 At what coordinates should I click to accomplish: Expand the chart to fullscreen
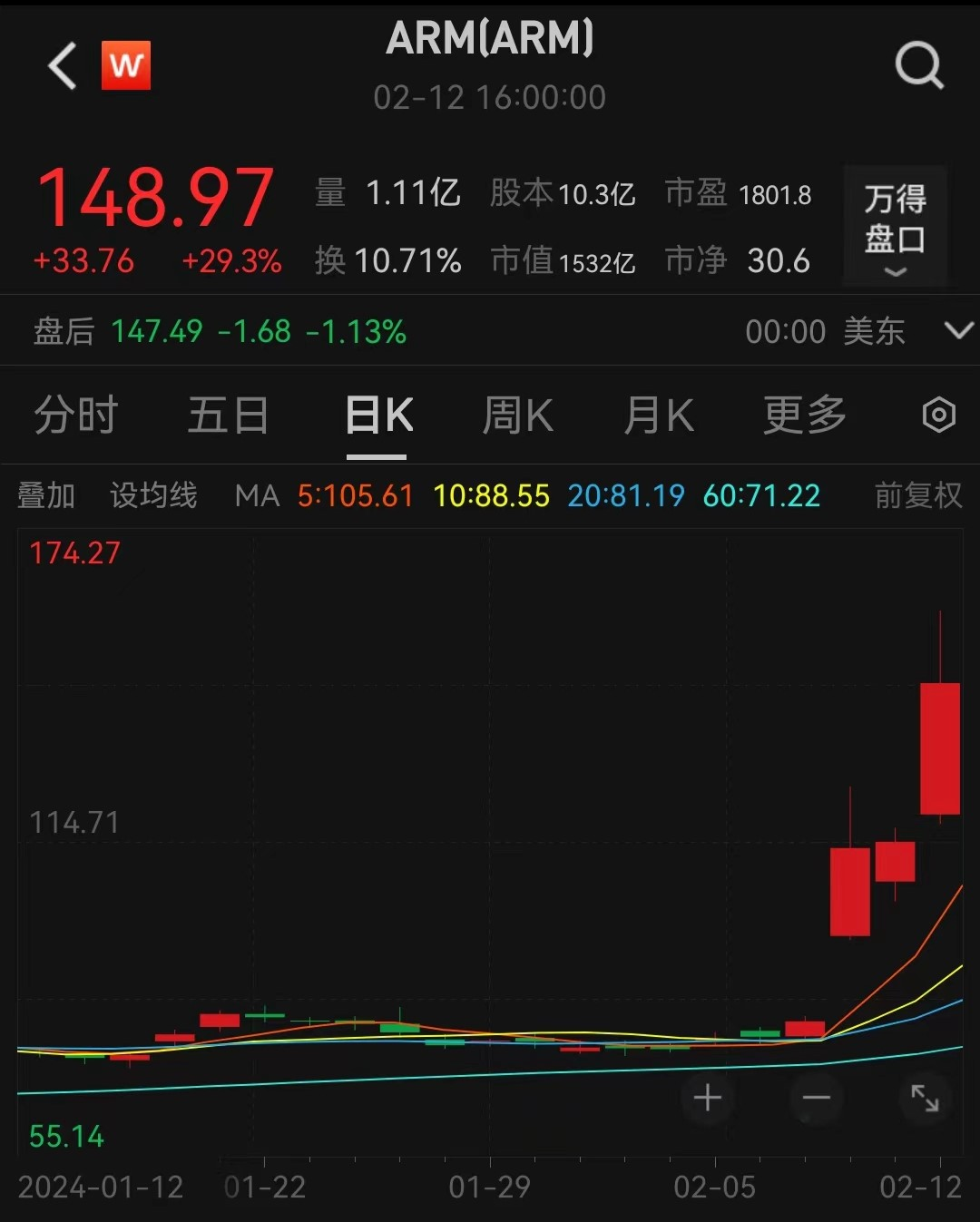point(925,1098)
